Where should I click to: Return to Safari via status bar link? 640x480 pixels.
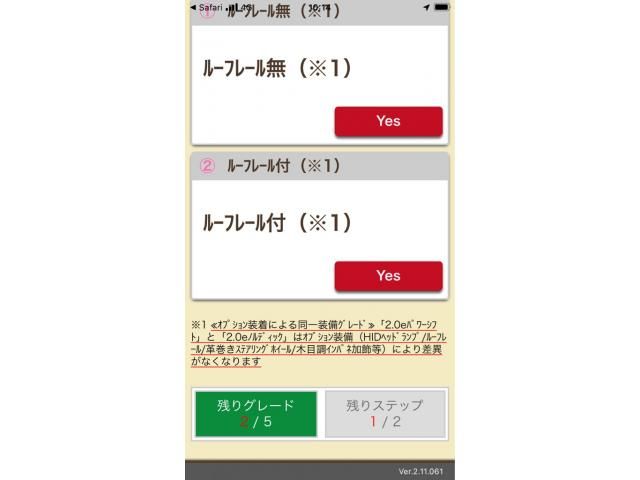(207, 6)
